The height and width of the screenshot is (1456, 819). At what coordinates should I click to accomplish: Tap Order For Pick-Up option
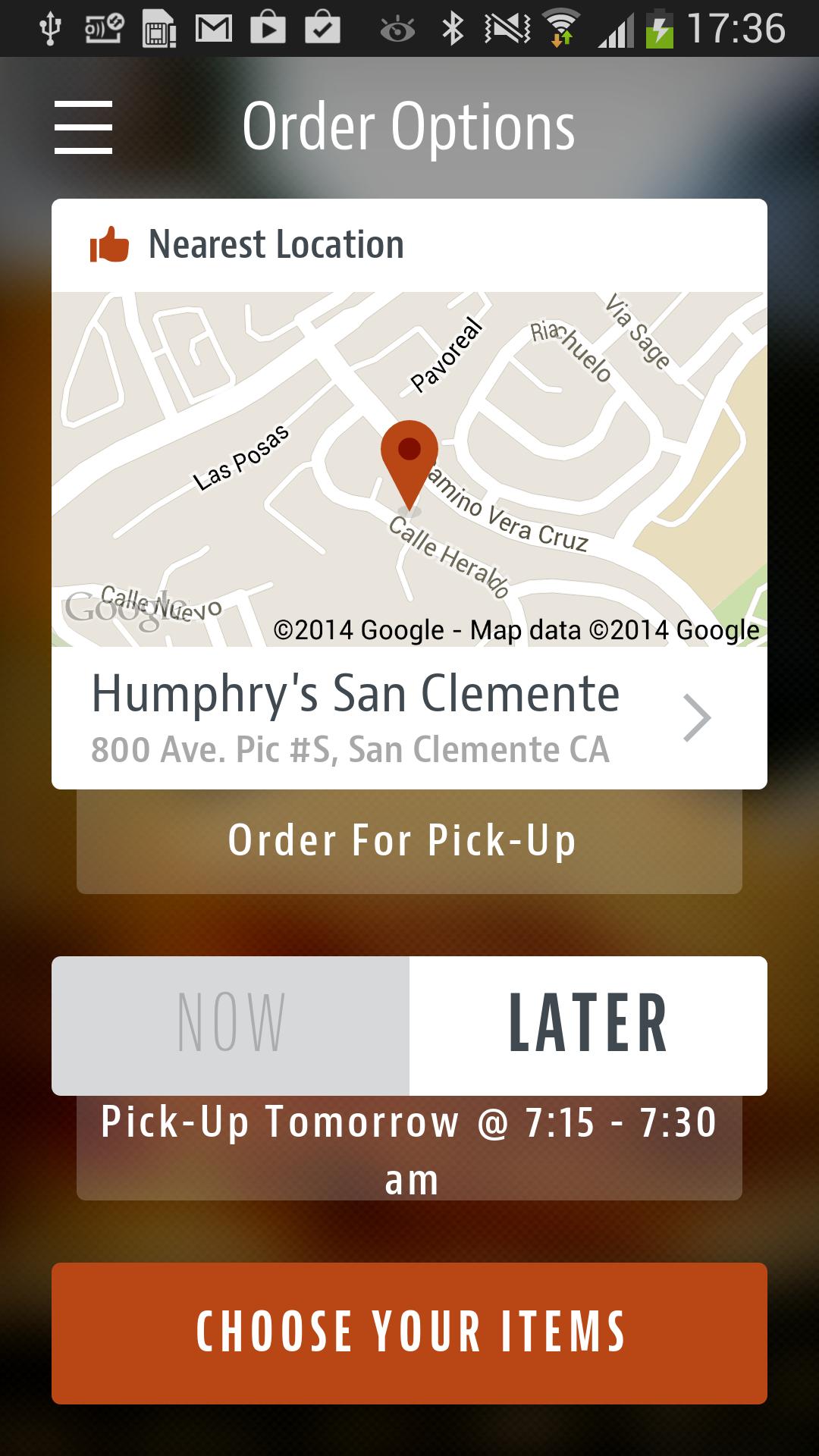pos(409,842)
